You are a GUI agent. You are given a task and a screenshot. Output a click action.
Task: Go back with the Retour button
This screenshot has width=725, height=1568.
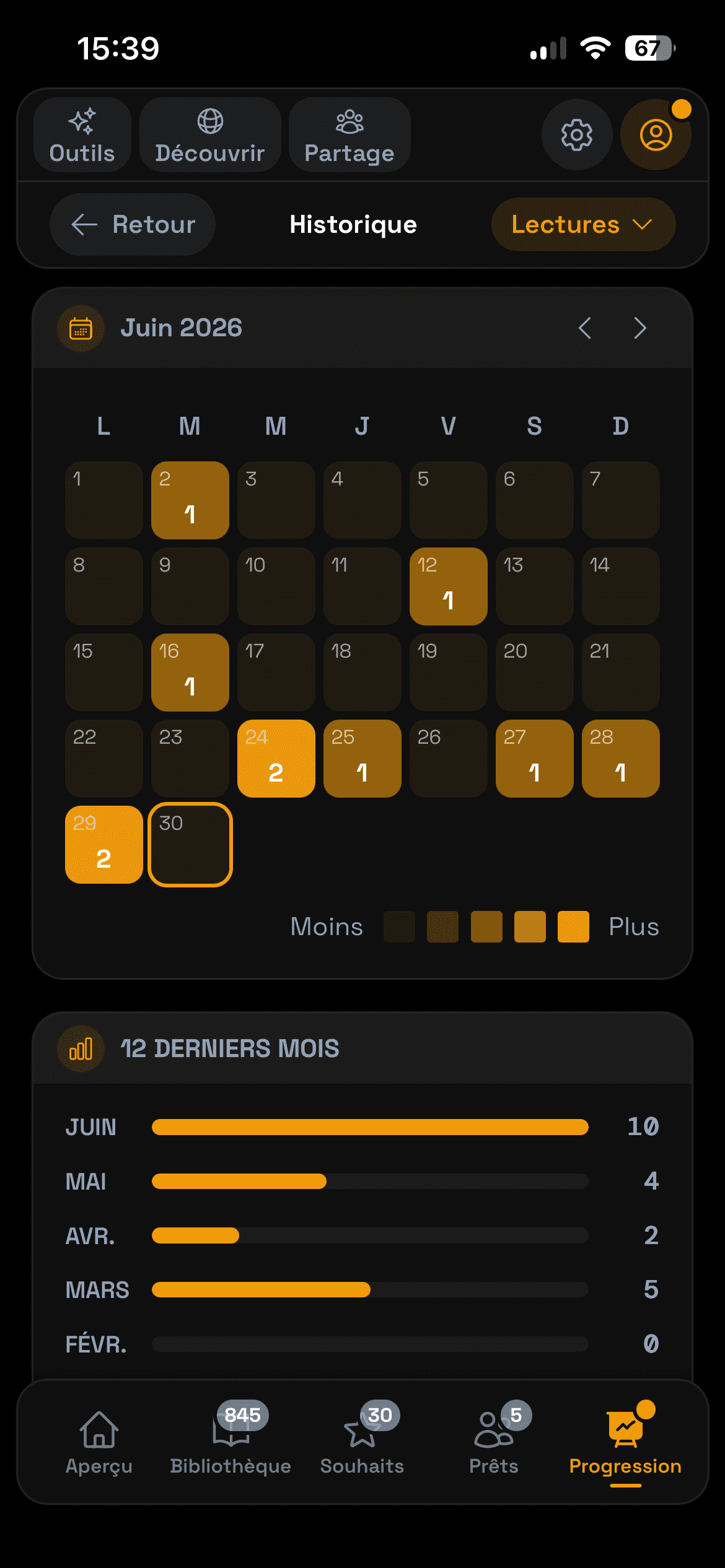tap(133, 224)
